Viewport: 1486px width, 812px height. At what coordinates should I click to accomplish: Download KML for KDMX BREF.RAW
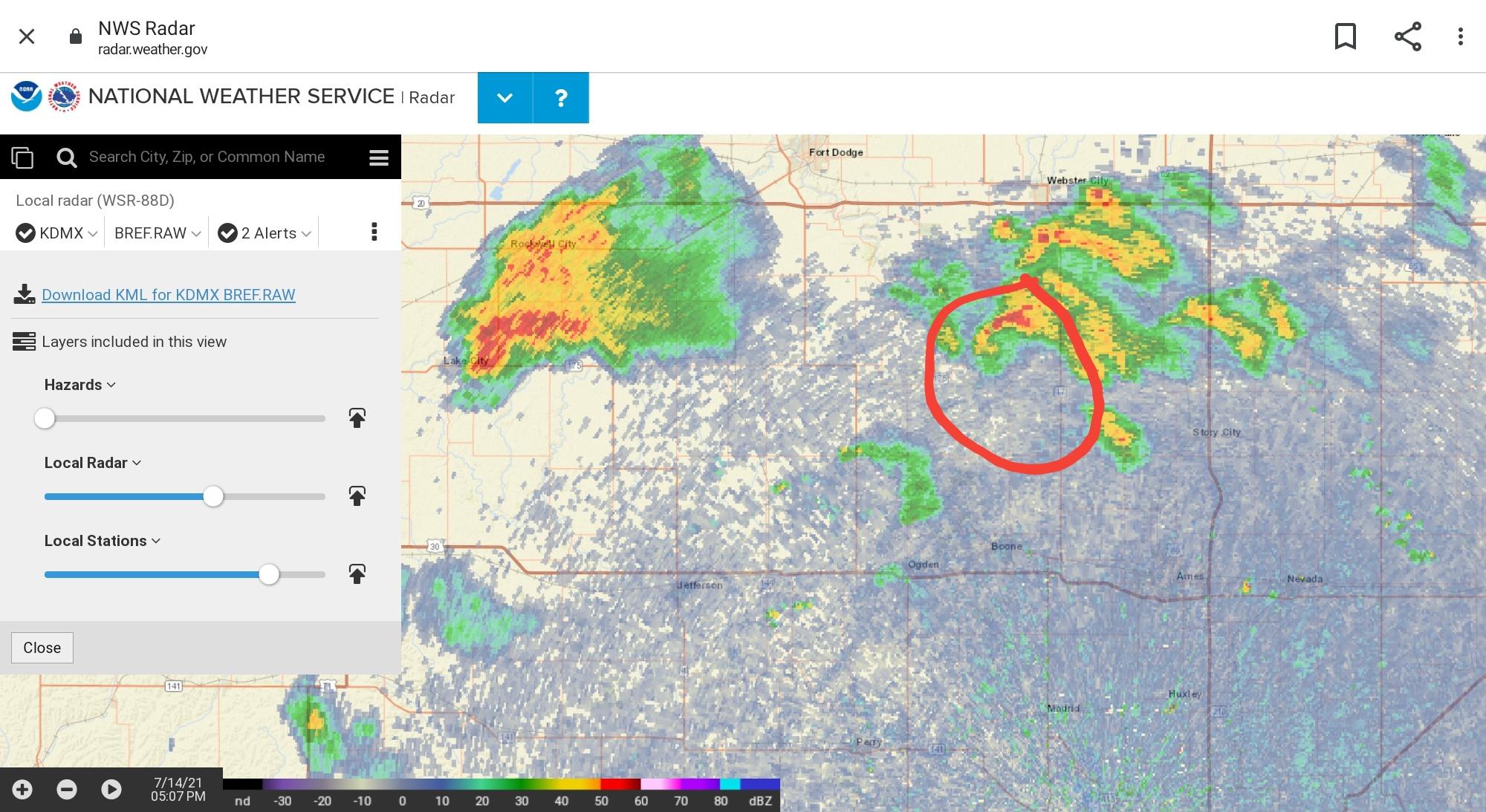pyautogui.click(x=168, y=295)
